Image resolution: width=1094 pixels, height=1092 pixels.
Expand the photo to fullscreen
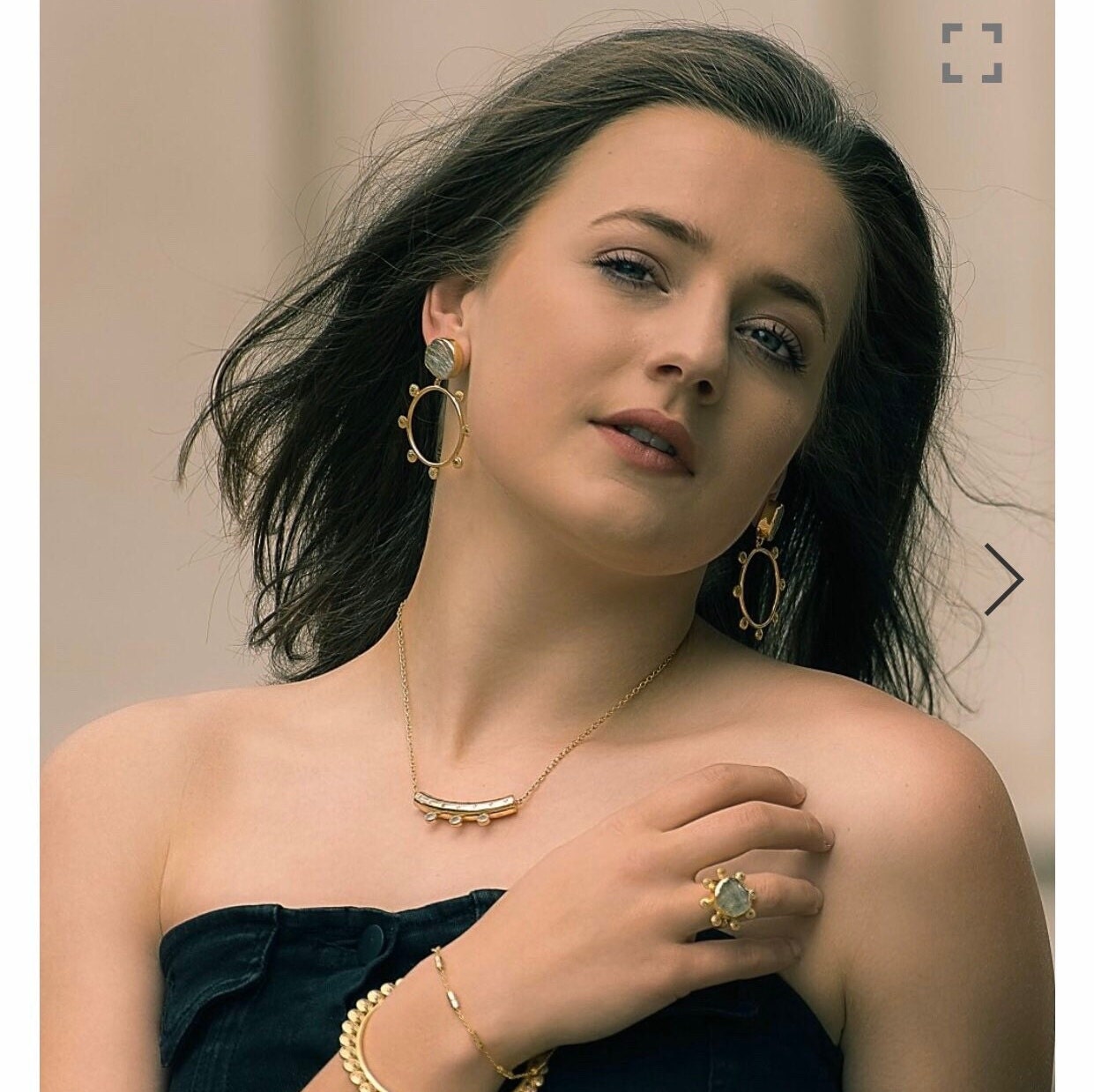tap(971, 53)
